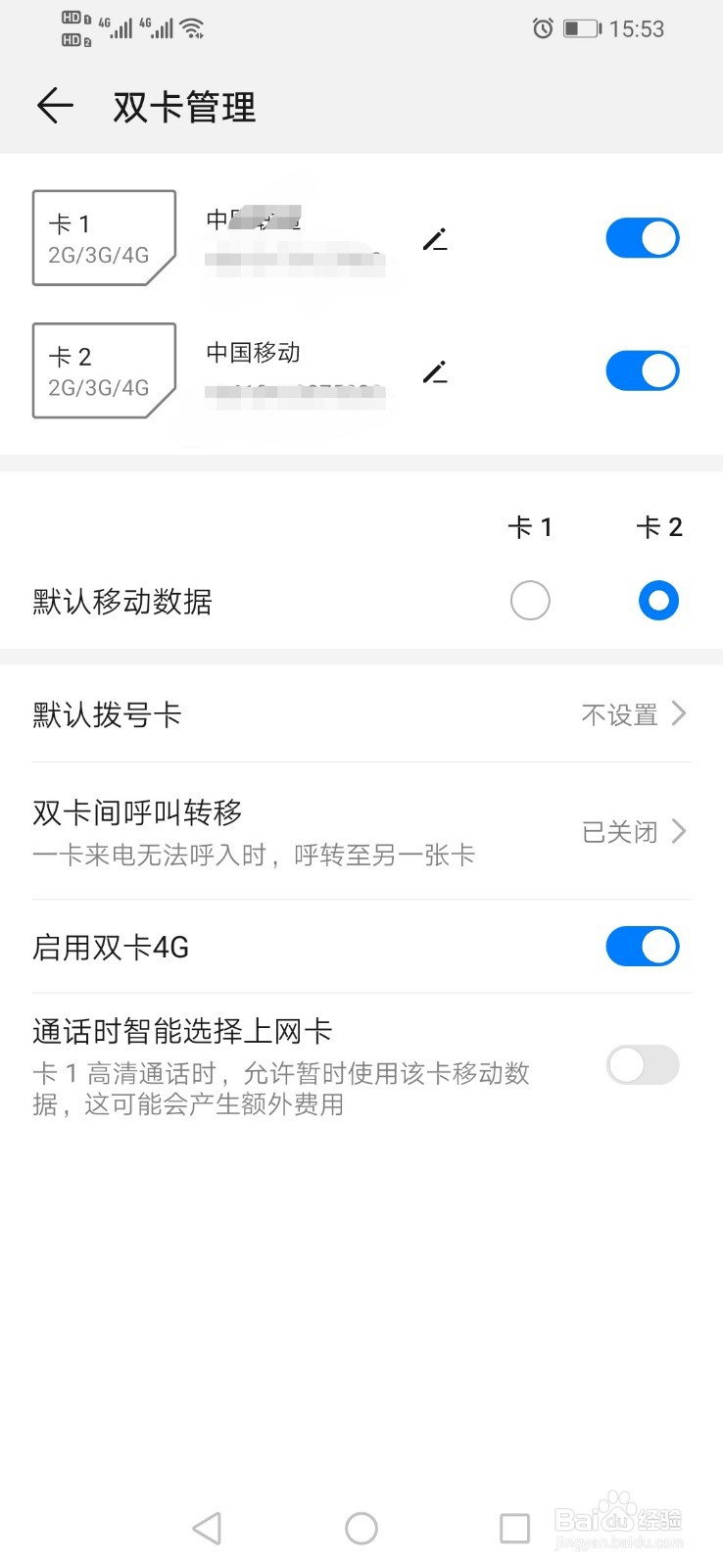Tap the edit pencil for 卡 2 中国移动

436,370
